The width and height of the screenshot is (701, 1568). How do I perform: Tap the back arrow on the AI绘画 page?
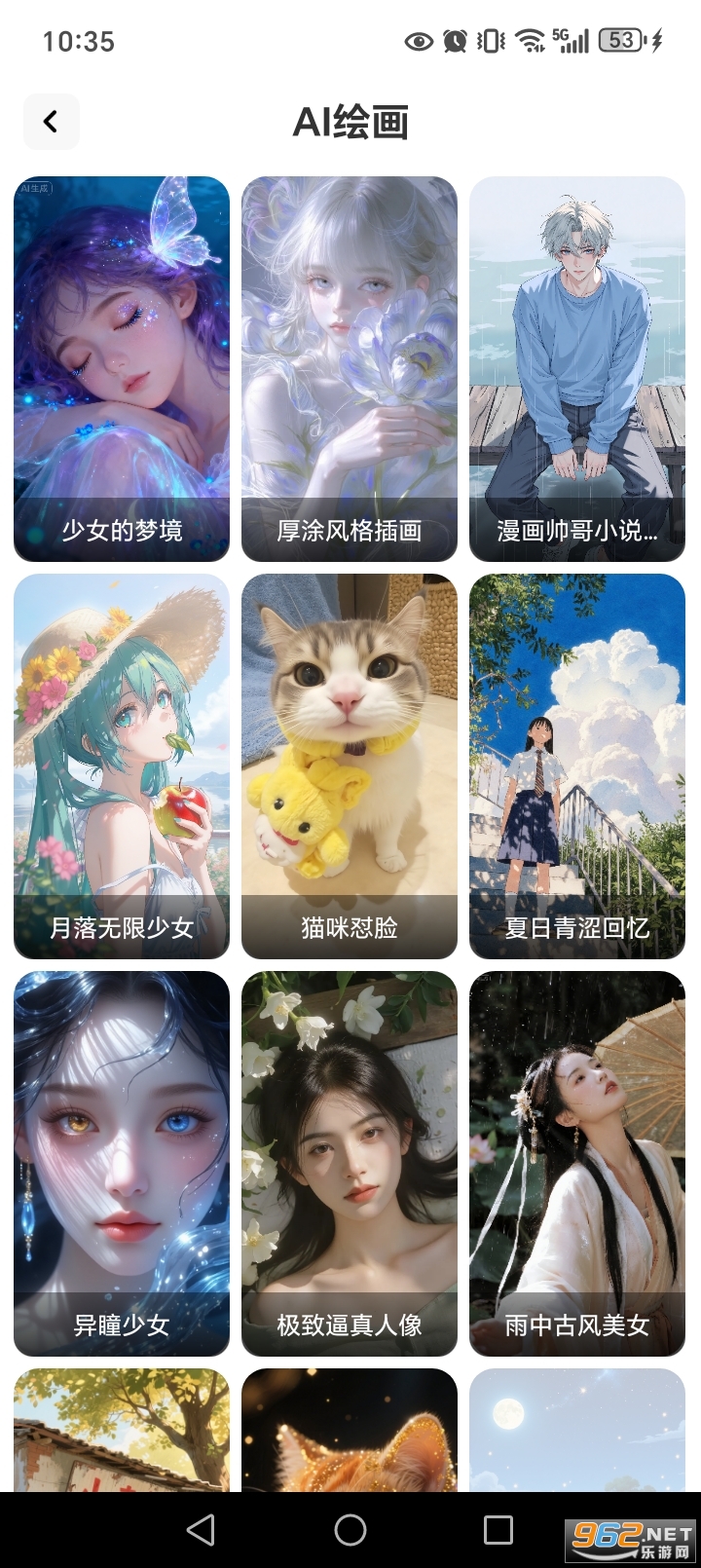point(52,121)
